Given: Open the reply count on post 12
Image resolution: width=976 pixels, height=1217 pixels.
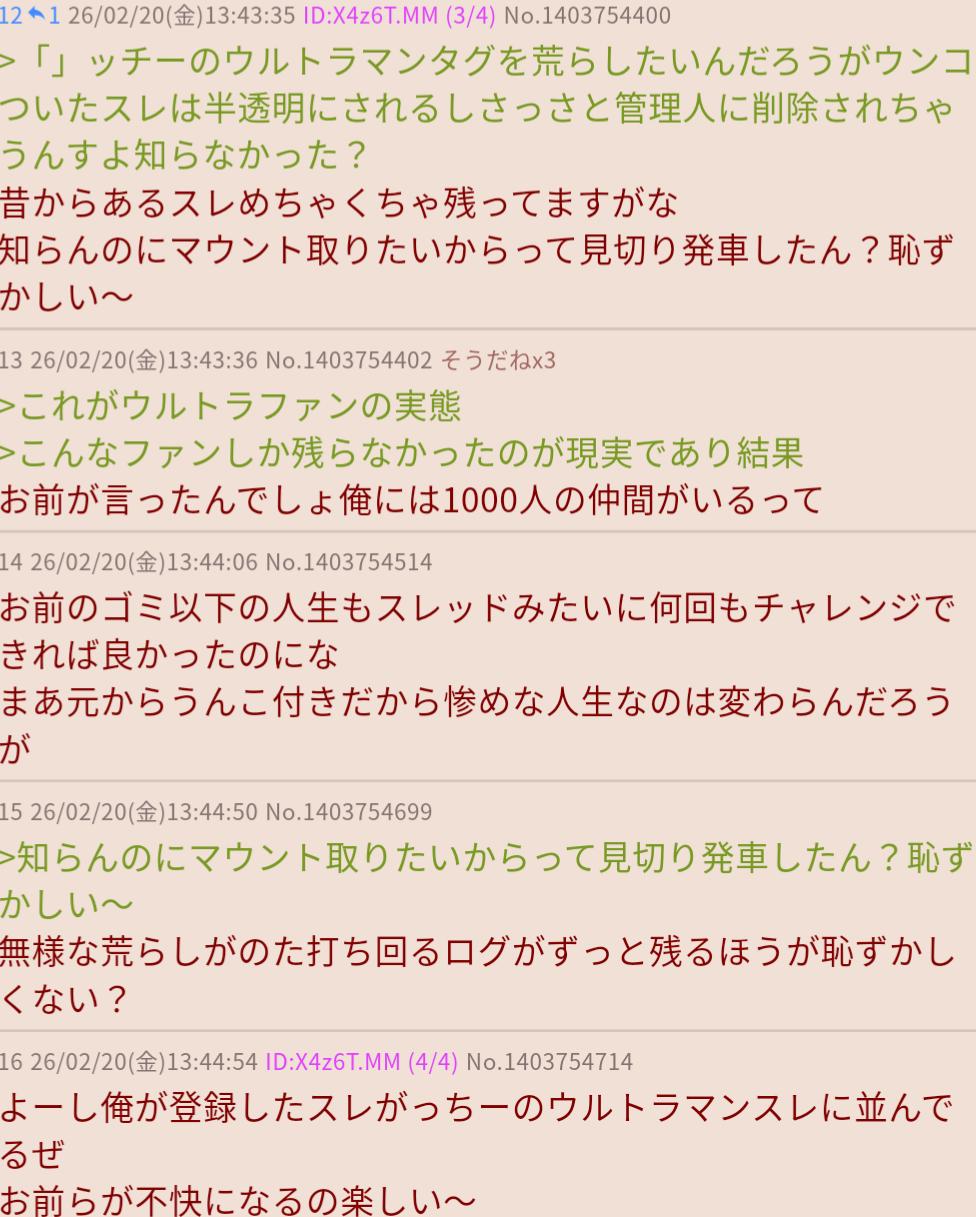Looking at the screenshot, I should tap(44, 16).
